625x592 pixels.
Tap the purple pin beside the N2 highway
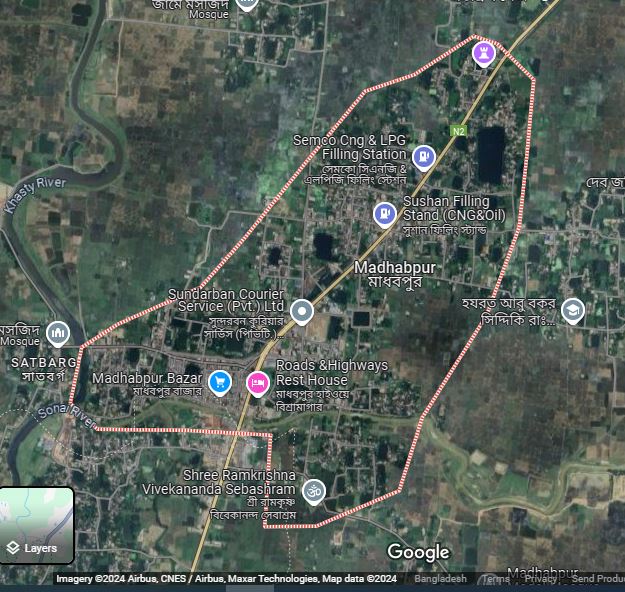[484, 52]
